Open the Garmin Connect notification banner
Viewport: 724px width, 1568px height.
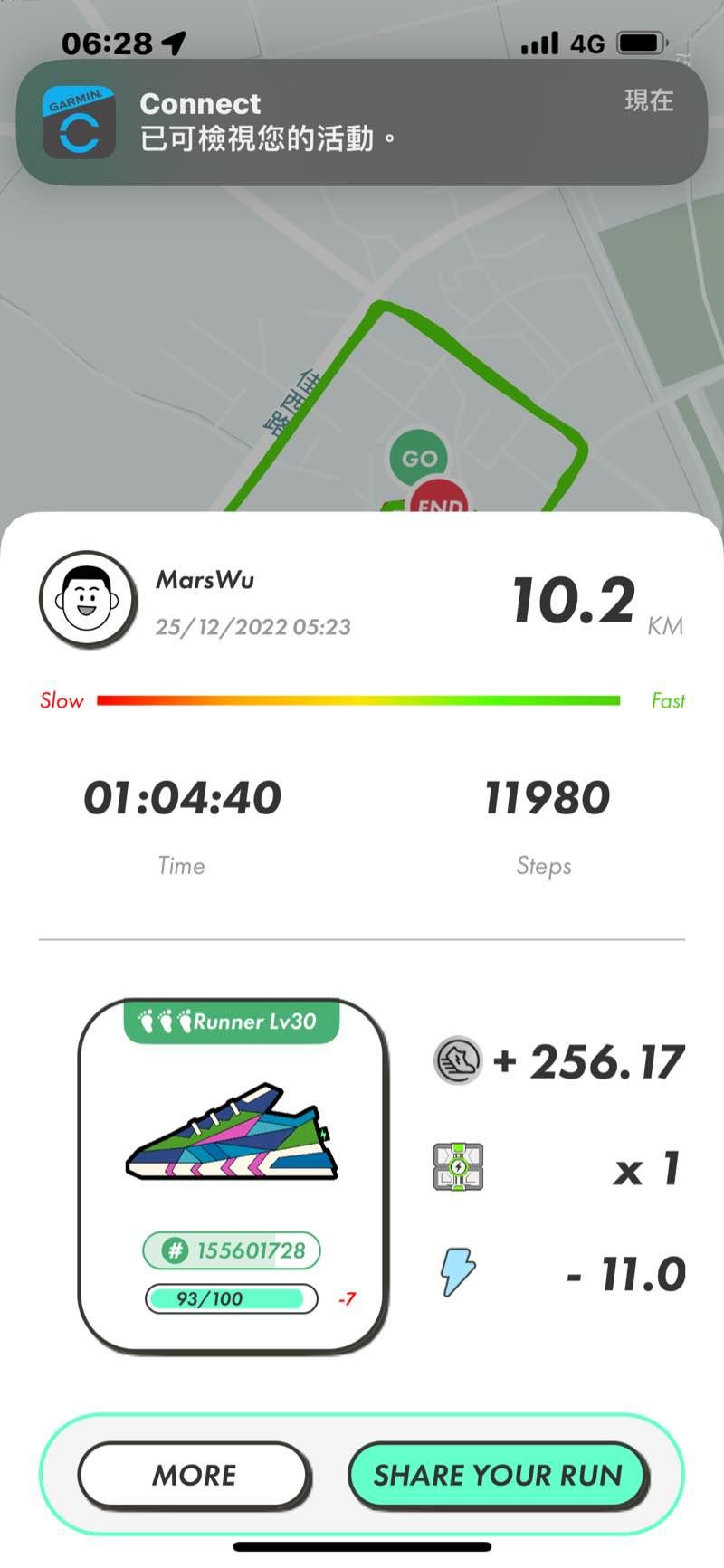coord(362,122)
